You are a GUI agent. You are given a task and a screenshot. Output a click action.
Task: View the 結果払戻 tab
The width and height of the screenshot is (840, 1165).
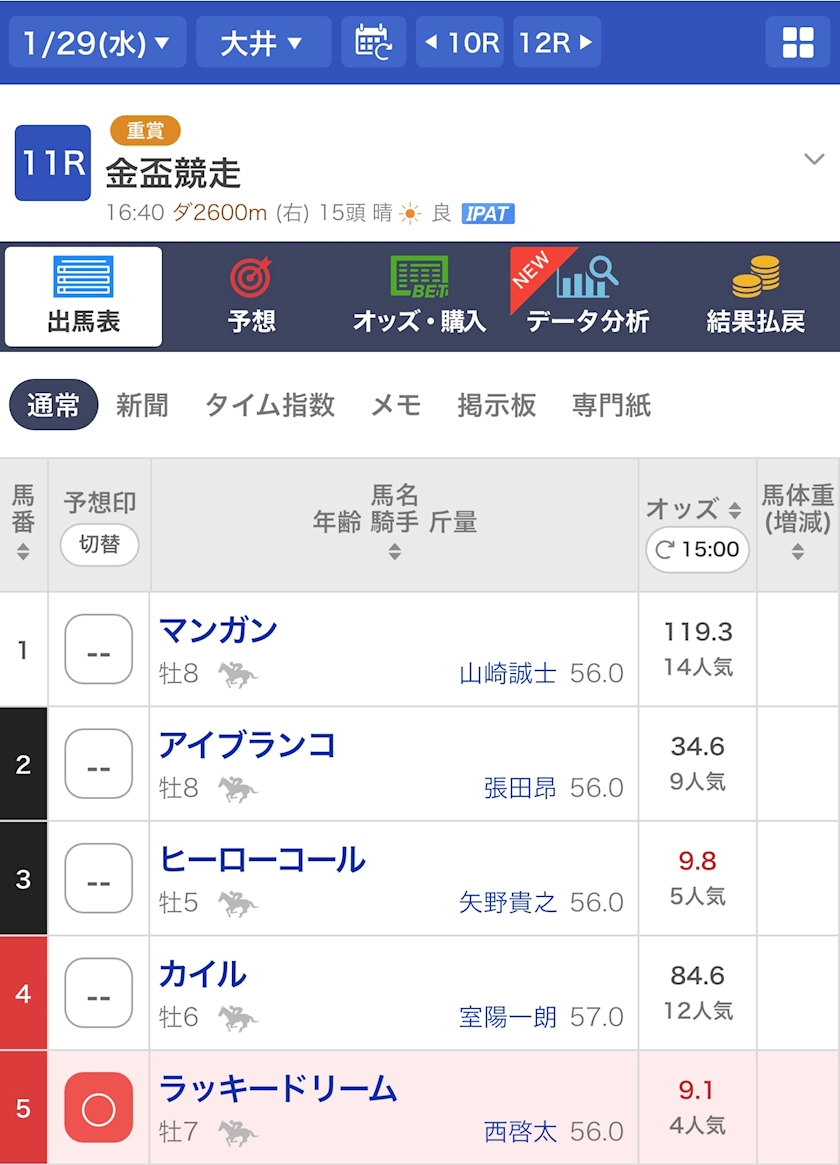click(x=755, y=296)
